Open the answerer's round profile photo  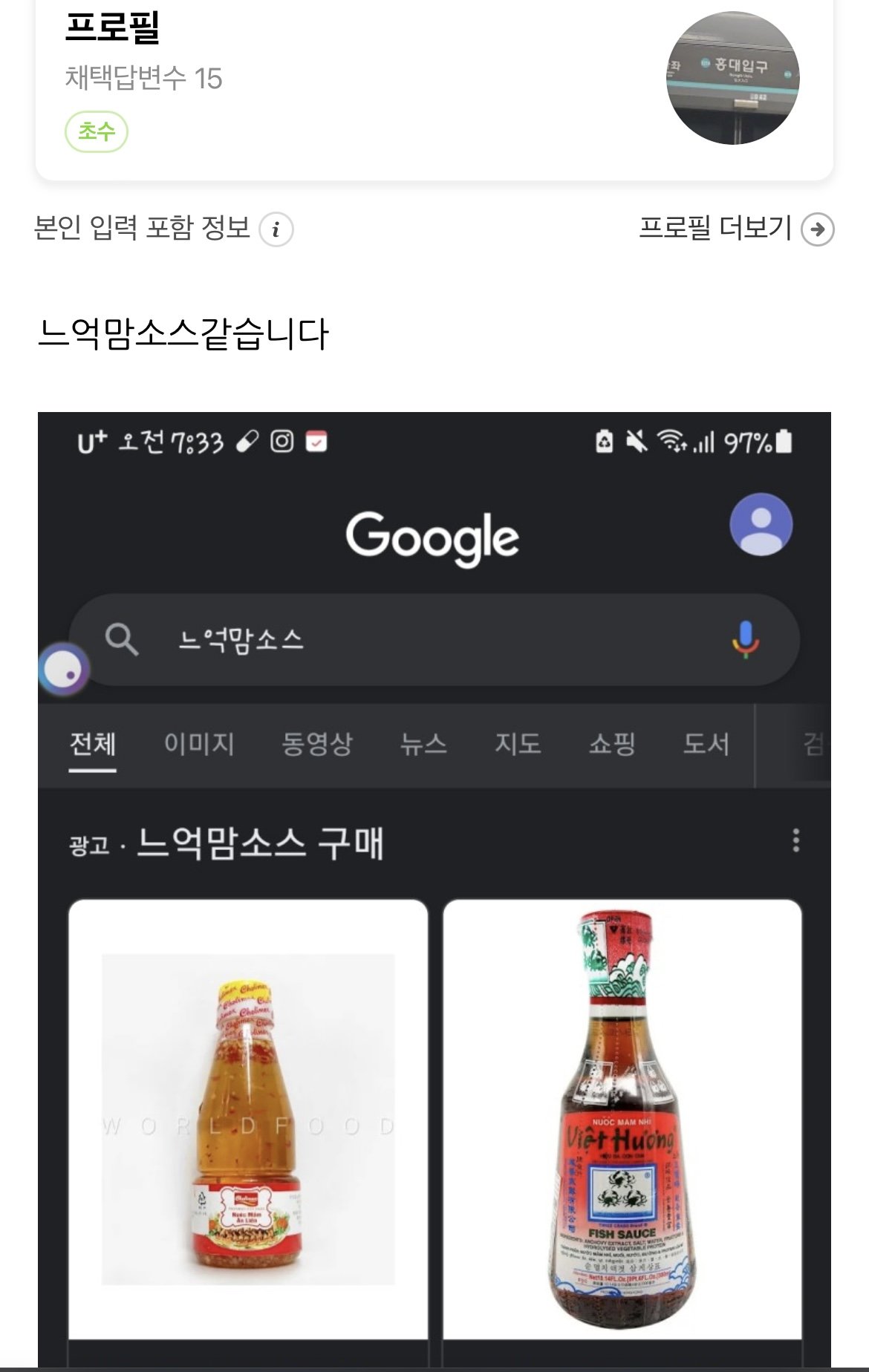732,78
